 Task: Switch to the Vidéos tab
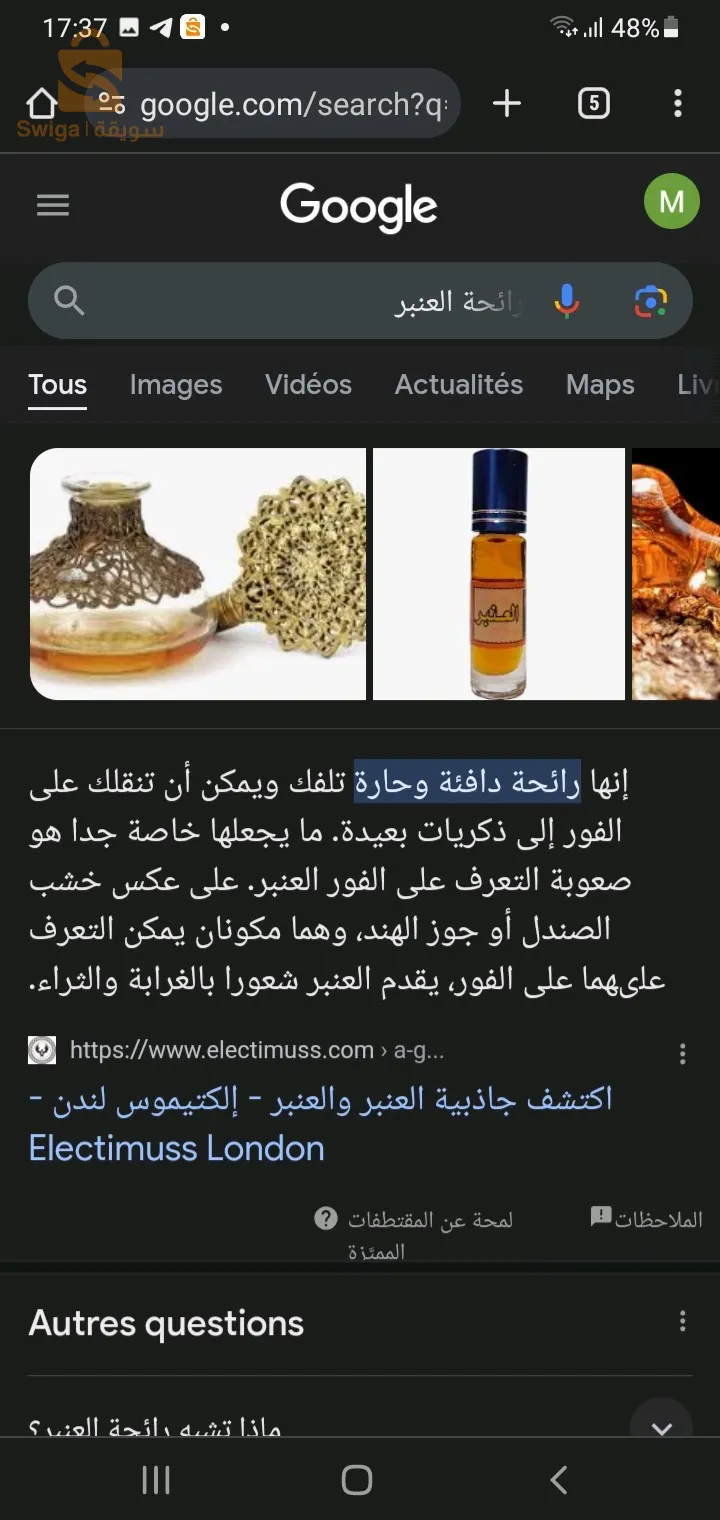coord(309,385)
